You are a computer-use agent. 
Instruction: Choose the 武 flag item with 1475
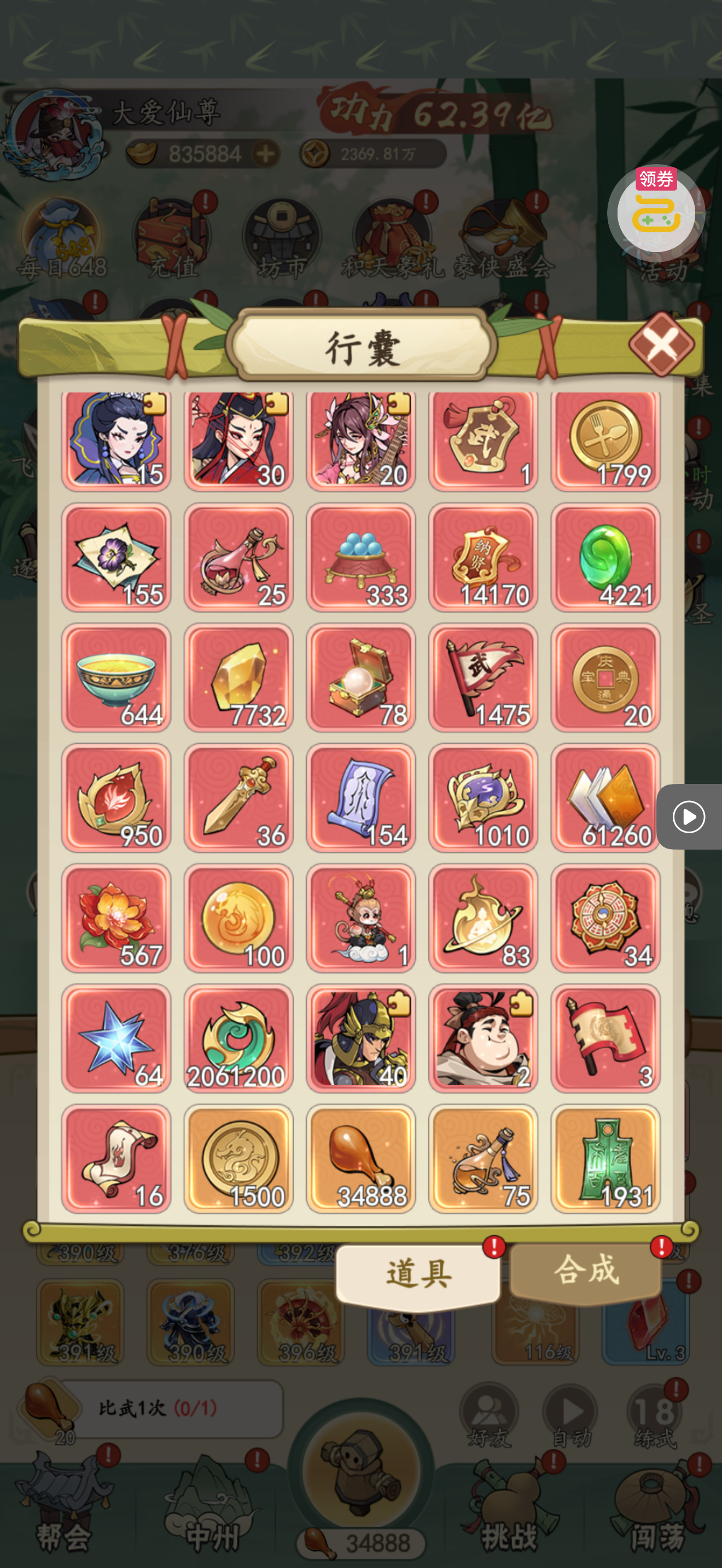(x=483, y=677)
